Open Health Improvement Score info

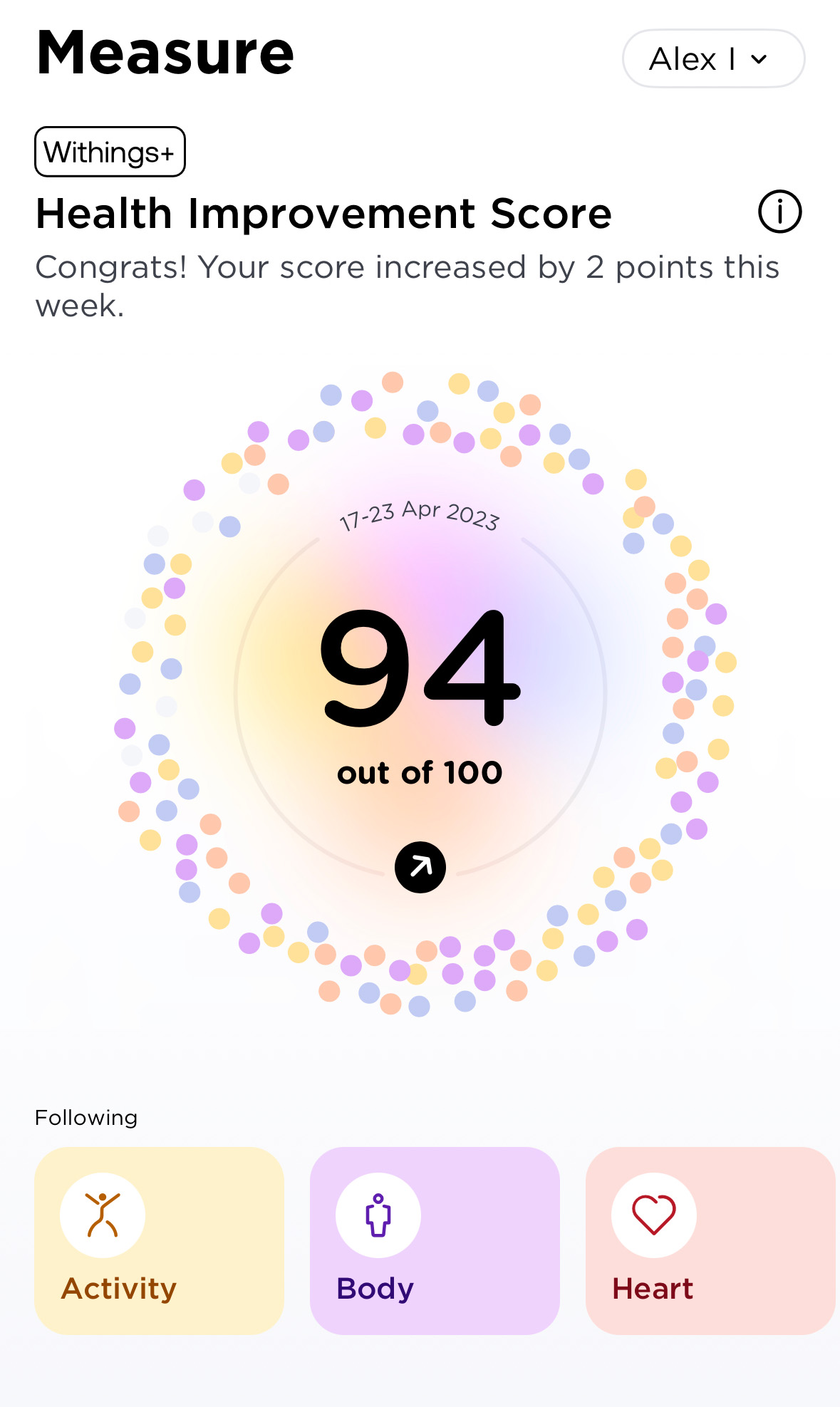click(x=779, y=212)
